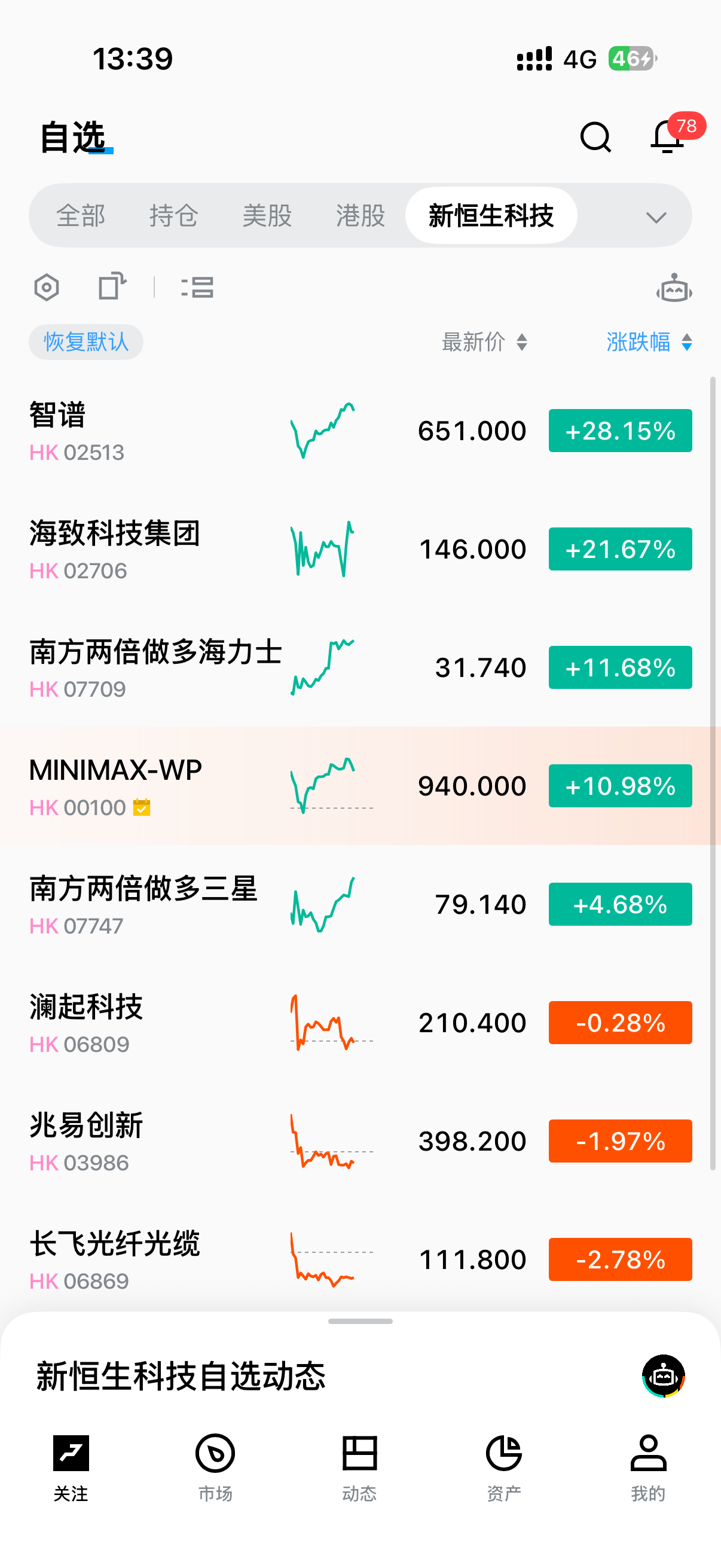Switch to the 资产 tab

tap(504, 1468)
